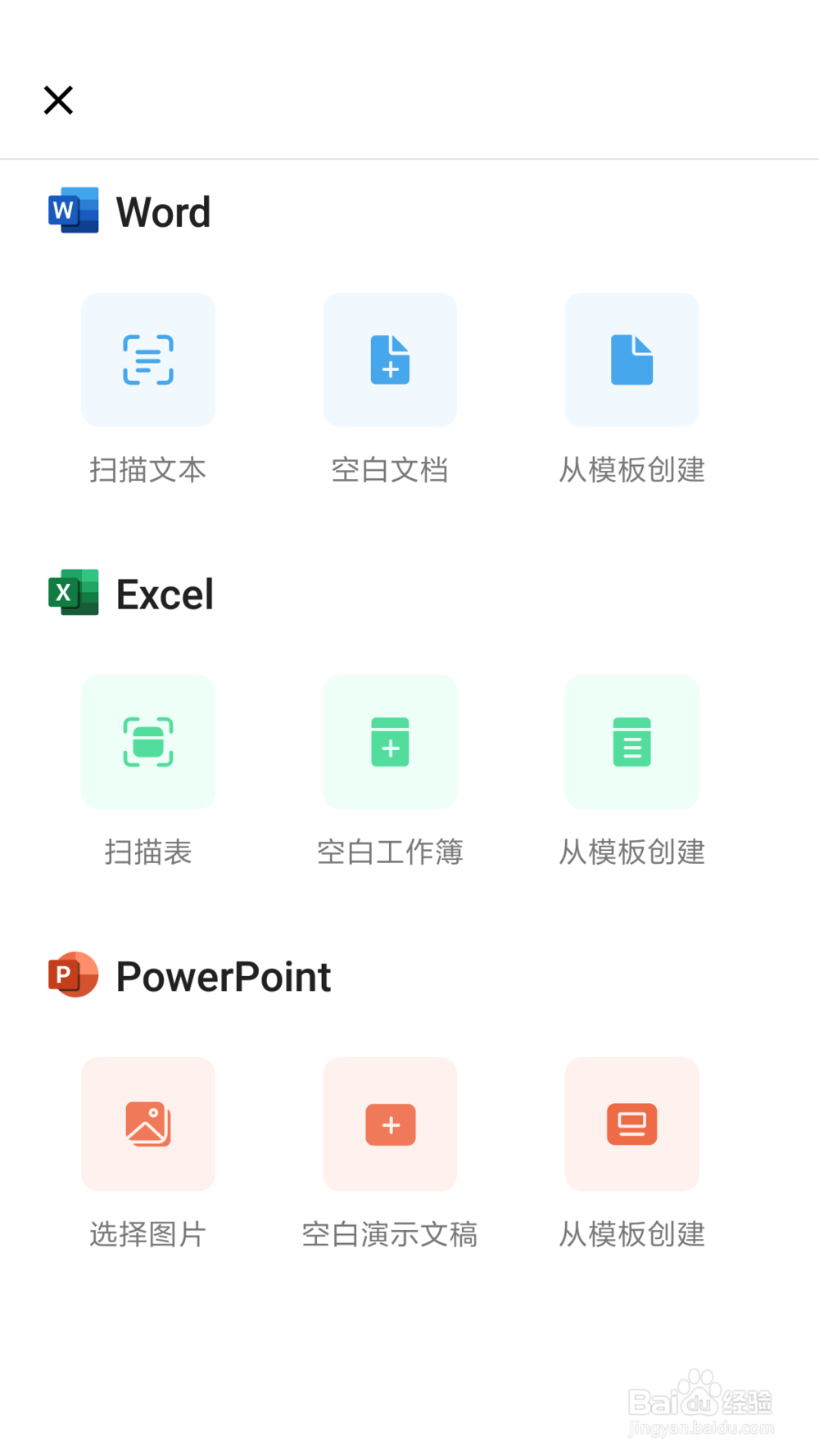This screenshot has width=819, height=1456.
Task: Create a PowerPoint from template
Action: pyautogui.click(x=631, y=1124)
